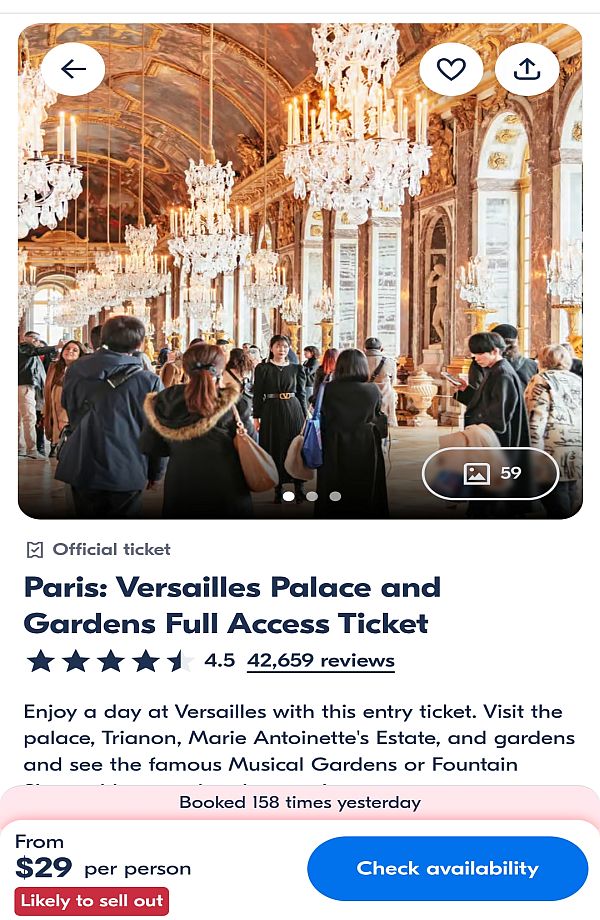Share this Versailles ticket listing
This screenshot has height=920, width=600.
point(527,69)
